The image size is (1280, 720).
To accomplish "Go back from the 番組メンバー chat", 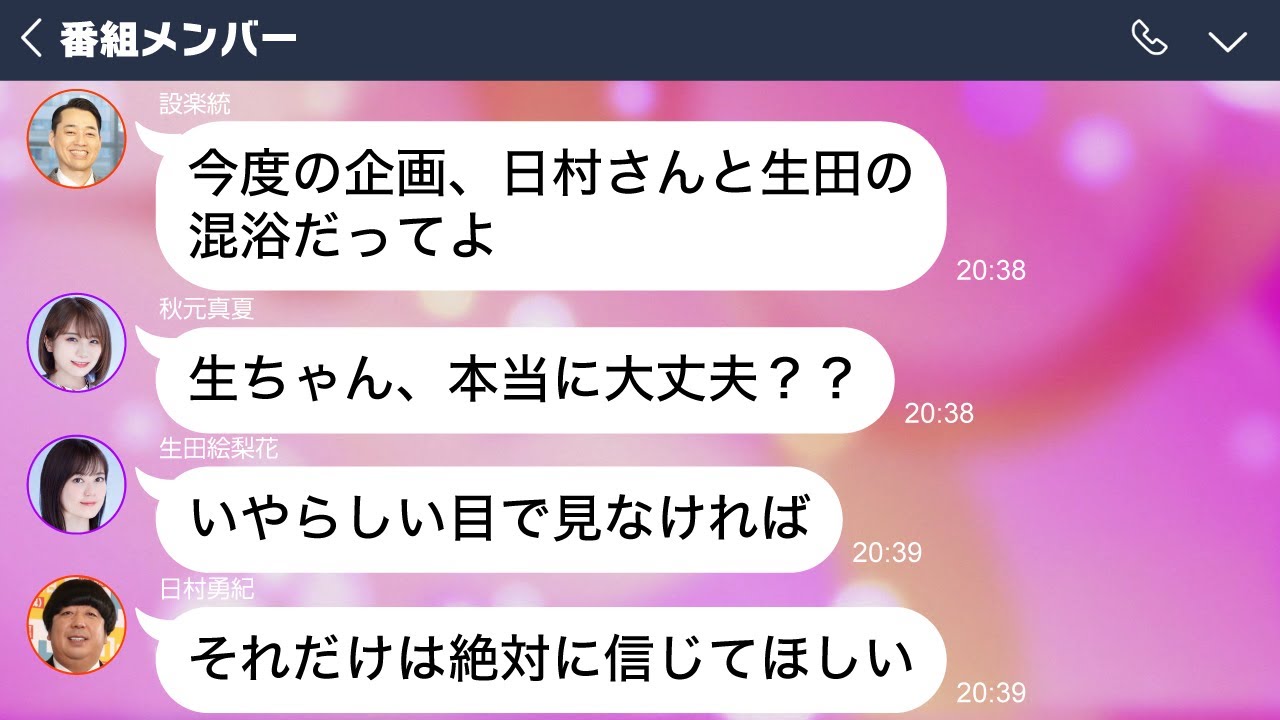I will coord(33,40).
